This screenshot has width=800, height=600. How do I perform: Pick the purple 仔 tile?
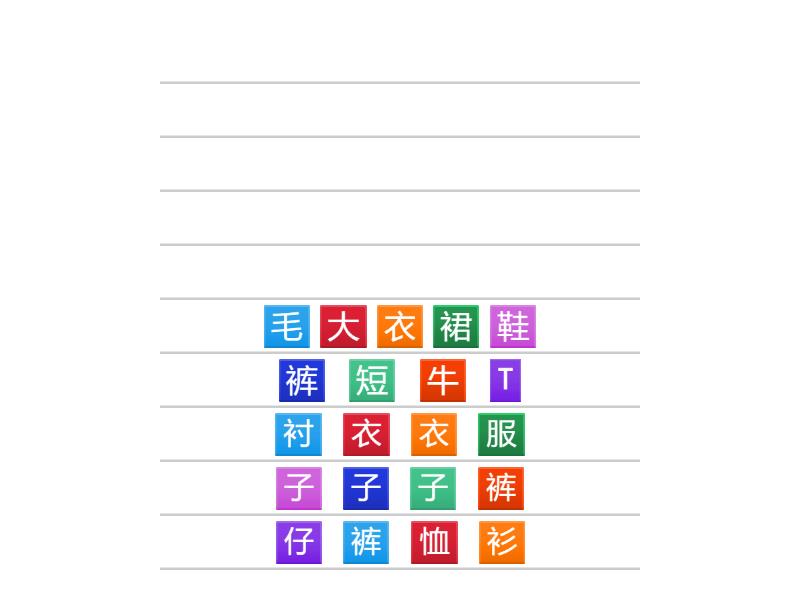(x=299, y=543)
